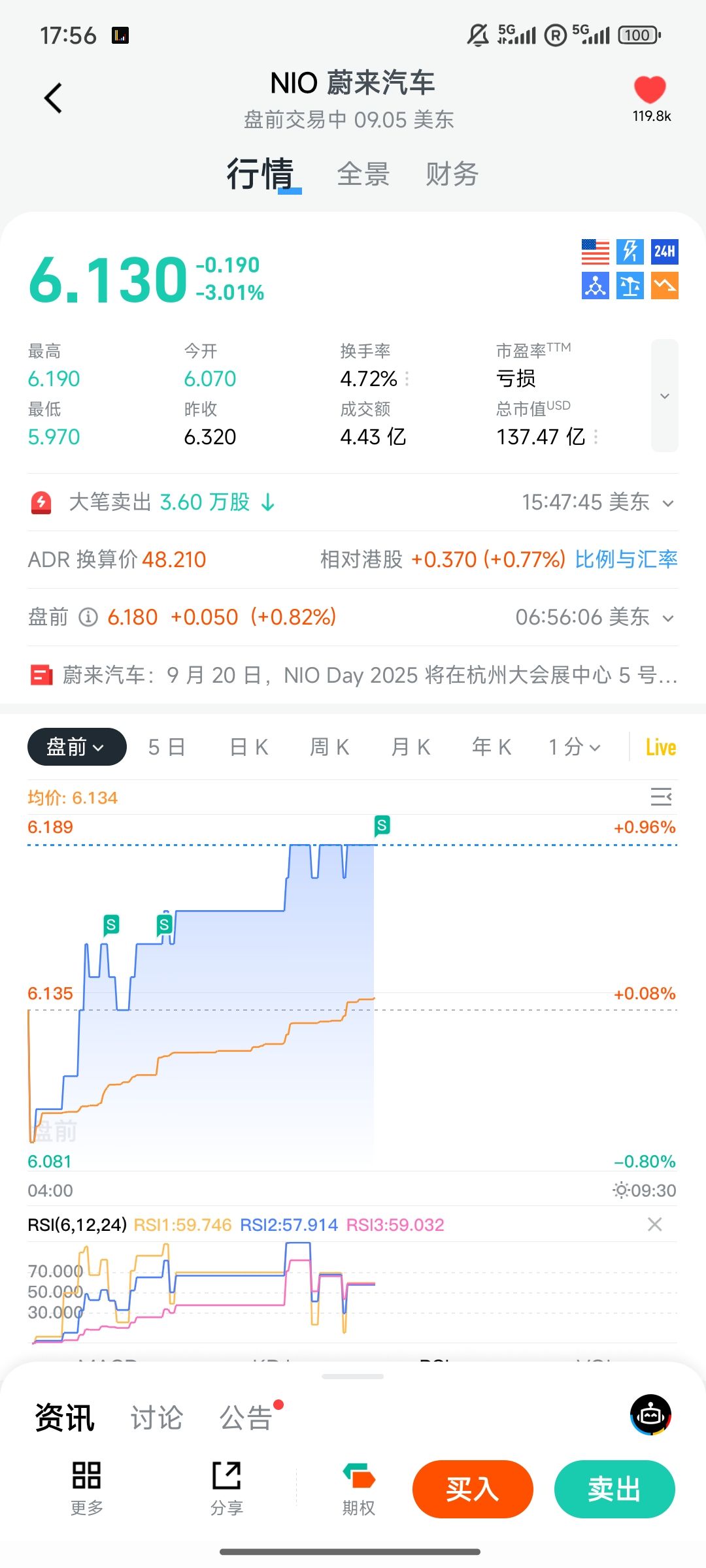This screenshot has height=1568, width=706.
Task: Close the RSI indicator panel
Action: (x=654, y=1224)
